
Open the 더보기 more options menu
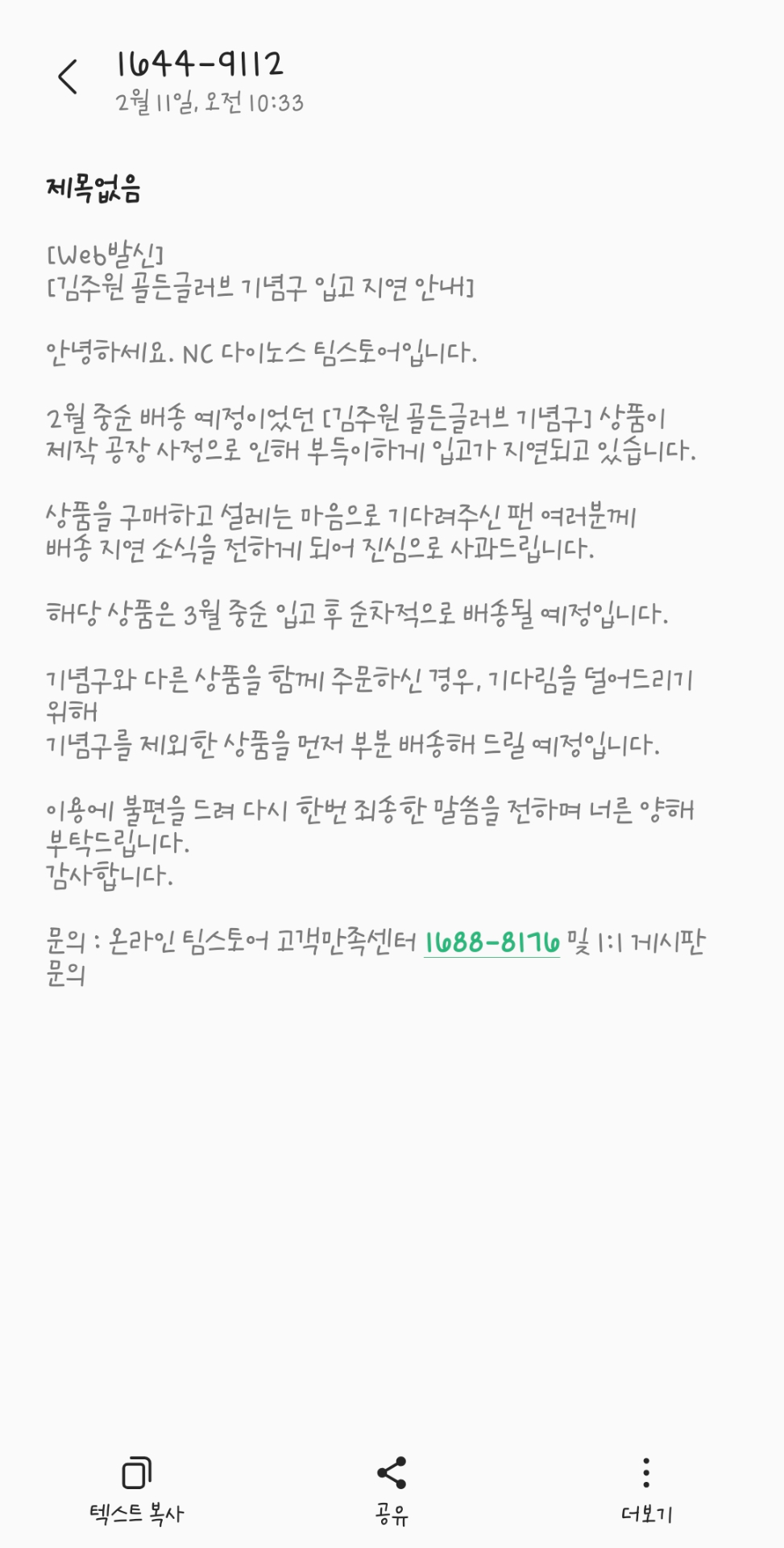coord(645,1490)
